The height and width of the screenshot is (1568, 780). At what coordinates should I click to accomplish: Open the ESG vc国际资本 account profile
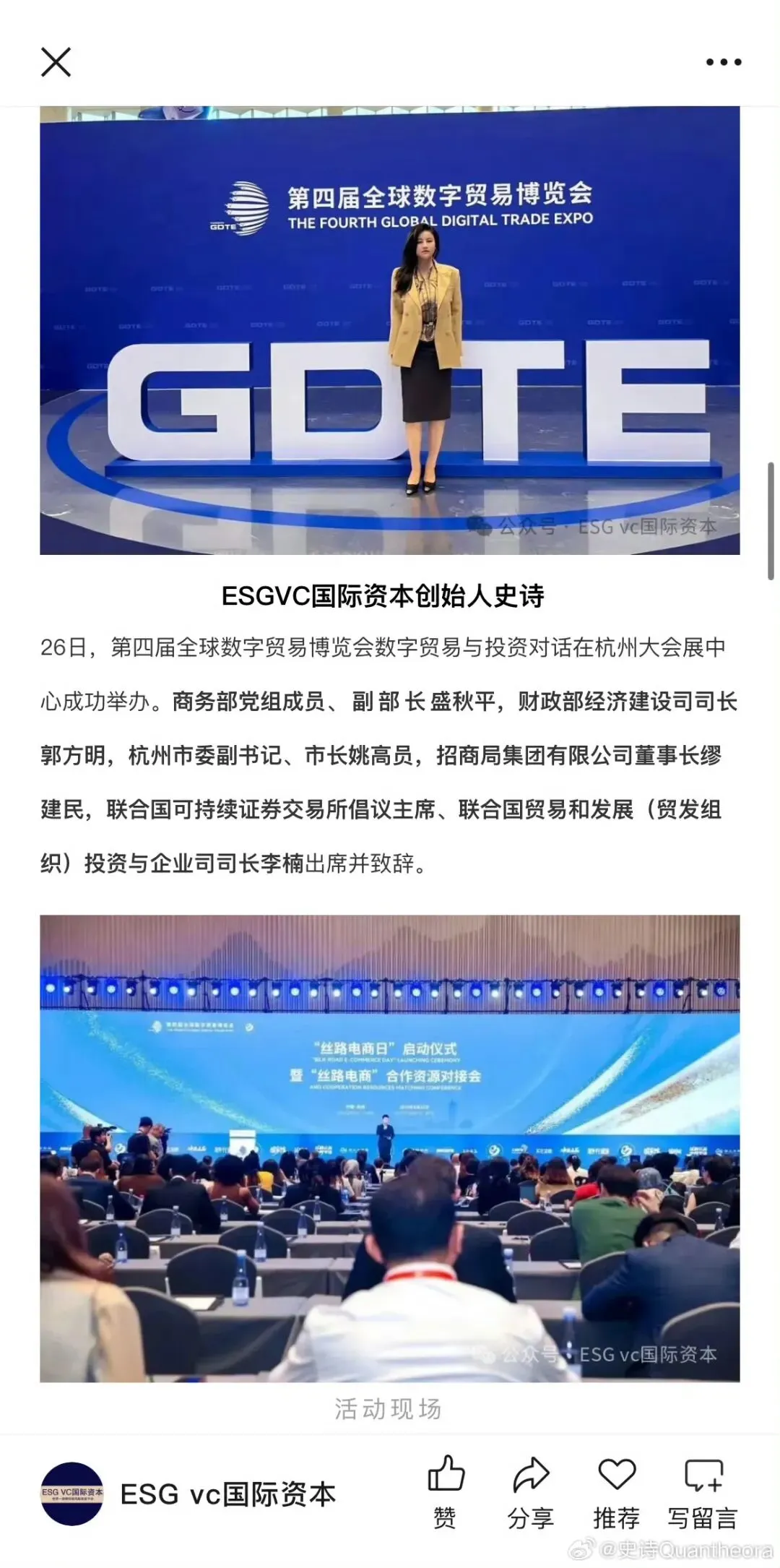(188, 1494)
